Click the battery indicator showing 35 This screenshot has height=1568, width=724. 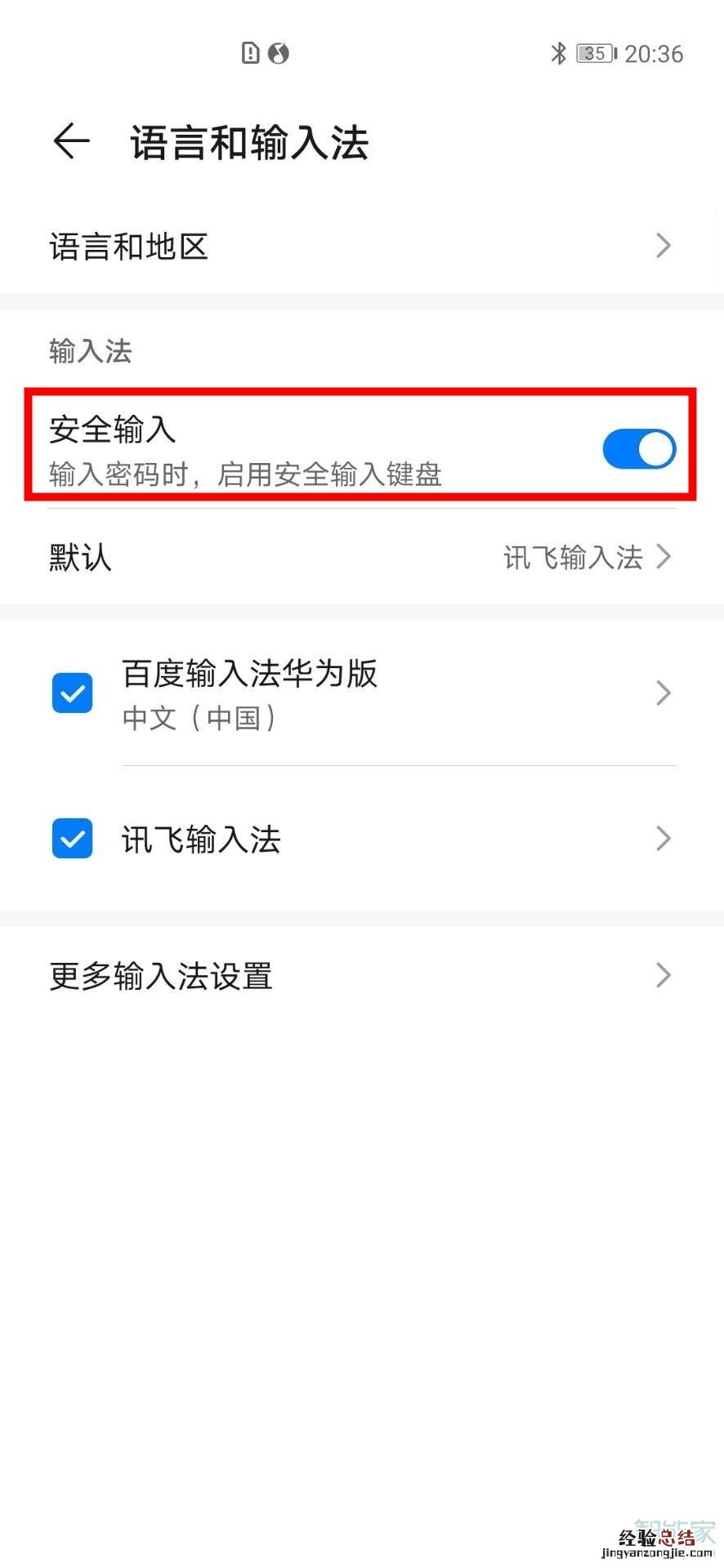point(596,53)
